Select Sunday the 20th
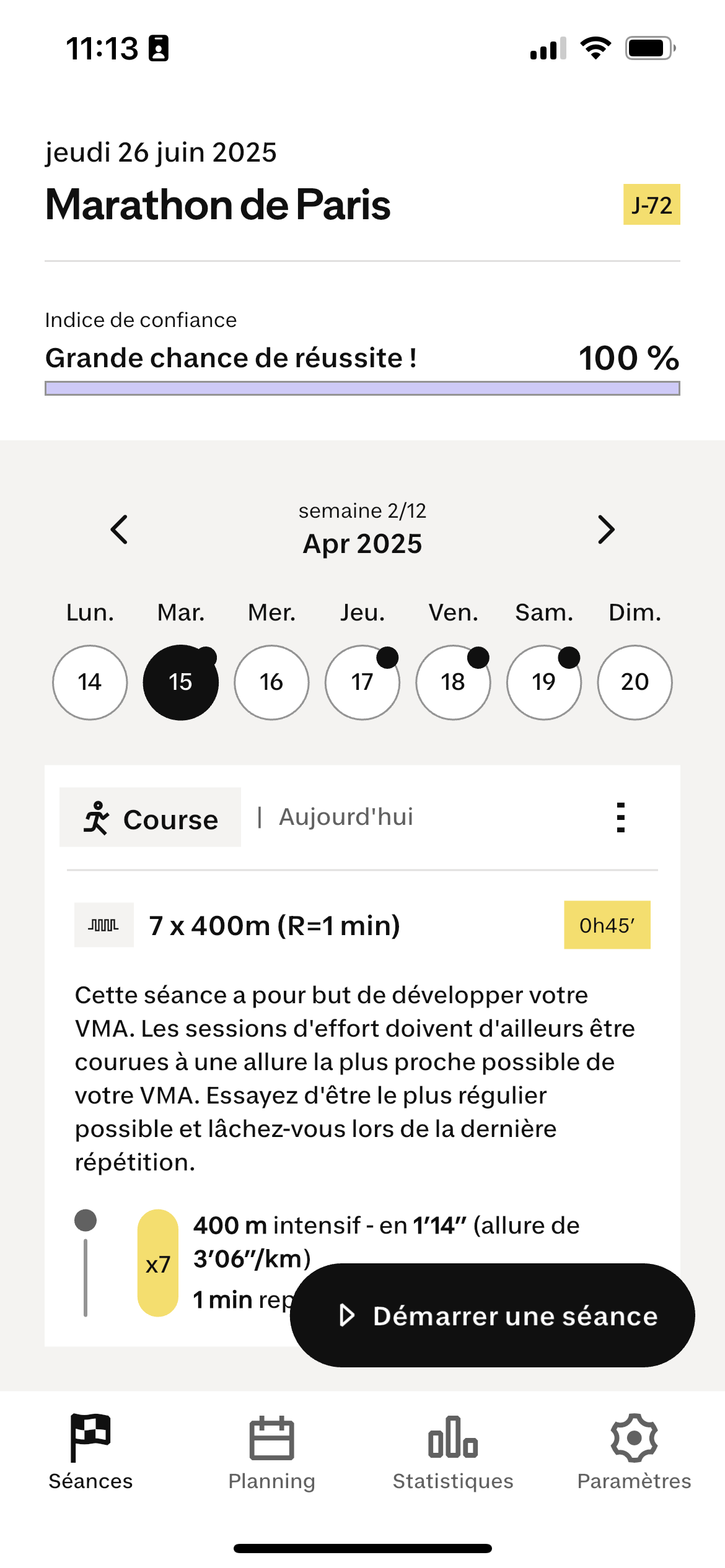Viewport: 725px width, 1568px height. [635, 682]
